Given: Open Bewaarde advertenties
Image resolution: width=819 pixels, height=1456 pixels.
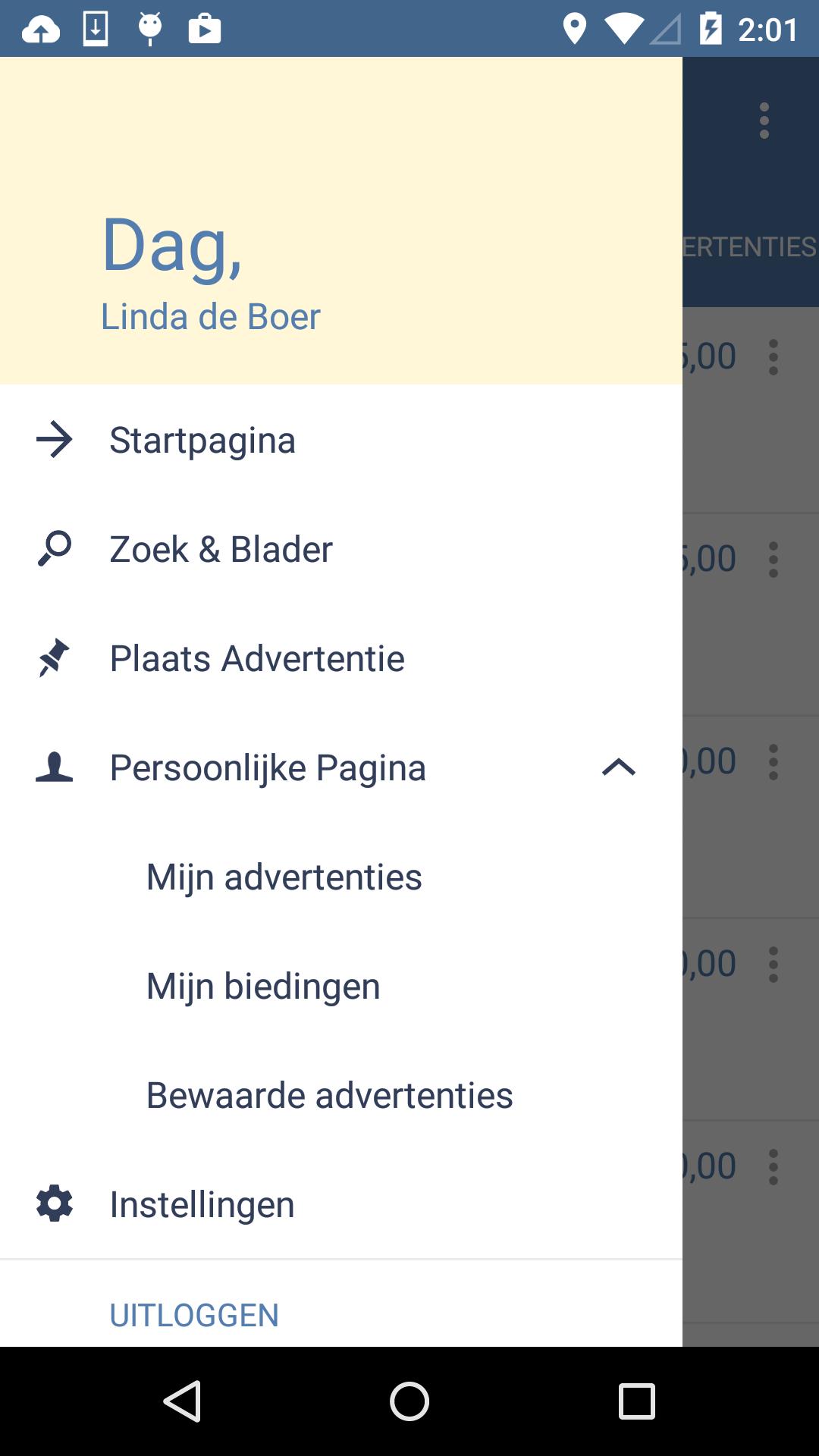Looking at the screenshot, I should click(329, 1094).
